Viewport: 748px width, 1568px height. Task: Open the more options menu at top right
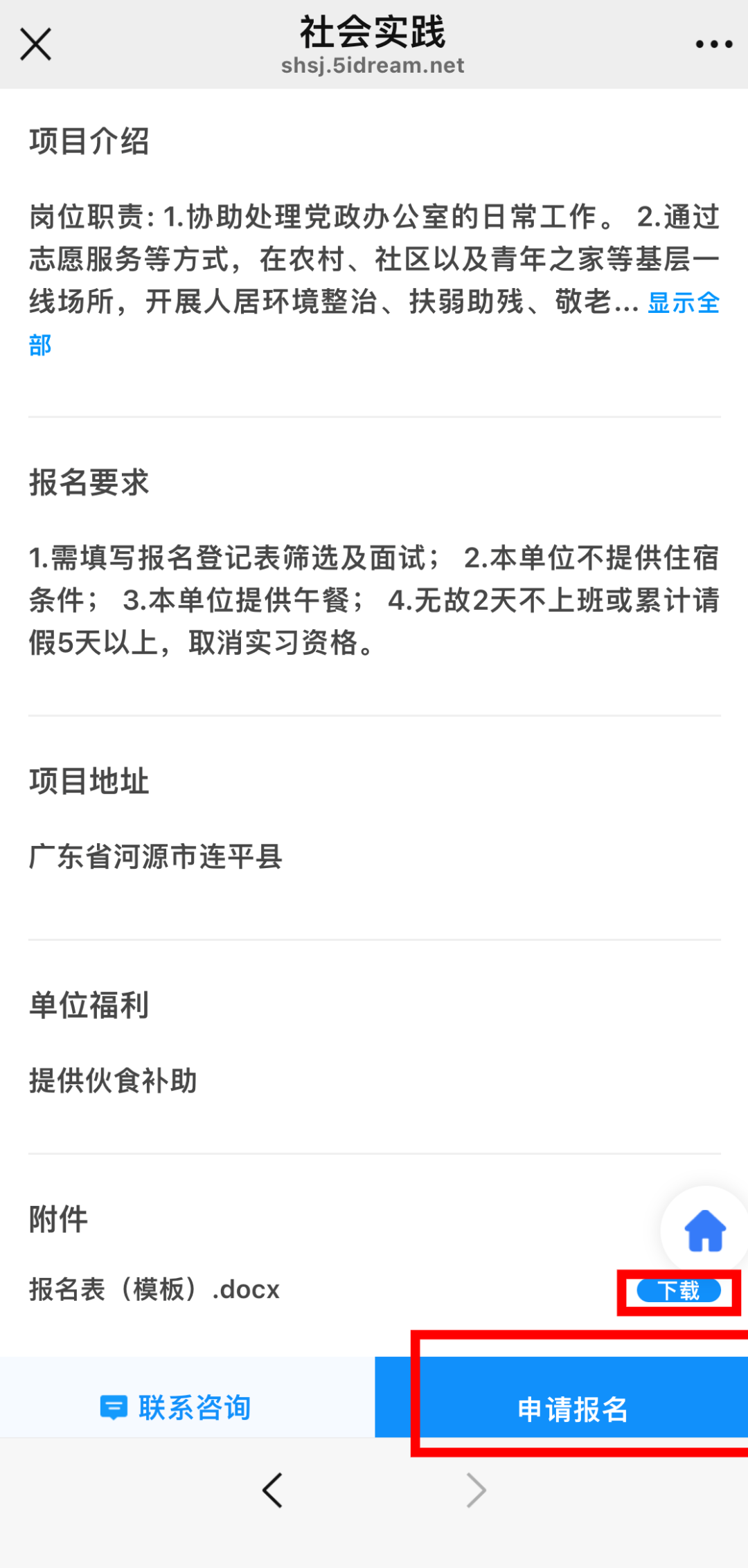713,43
